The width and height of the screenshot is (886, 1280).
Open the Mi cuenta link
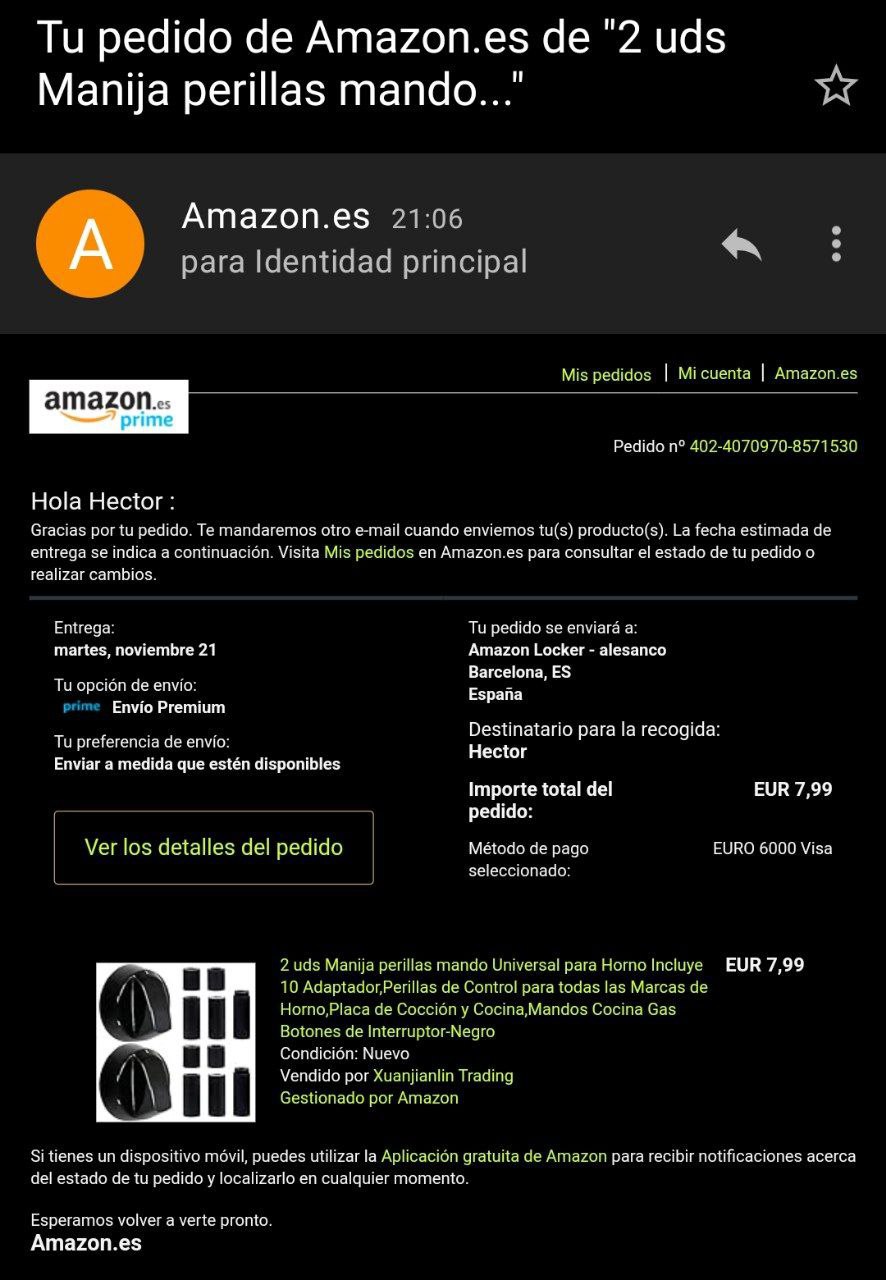pyautogui.click(x=713, y=373)
